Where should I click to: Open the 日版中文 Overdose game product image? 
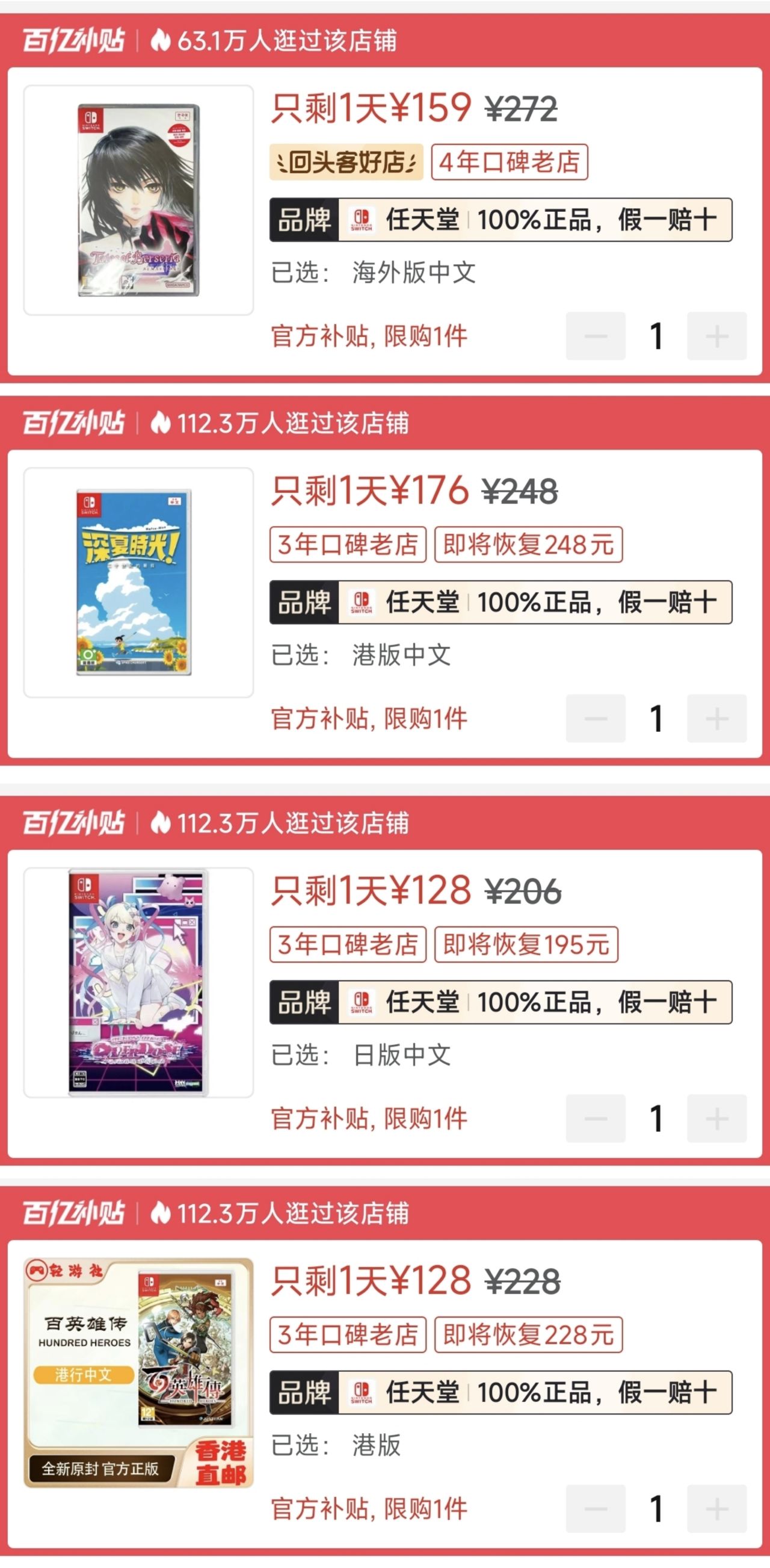(139, 982)
